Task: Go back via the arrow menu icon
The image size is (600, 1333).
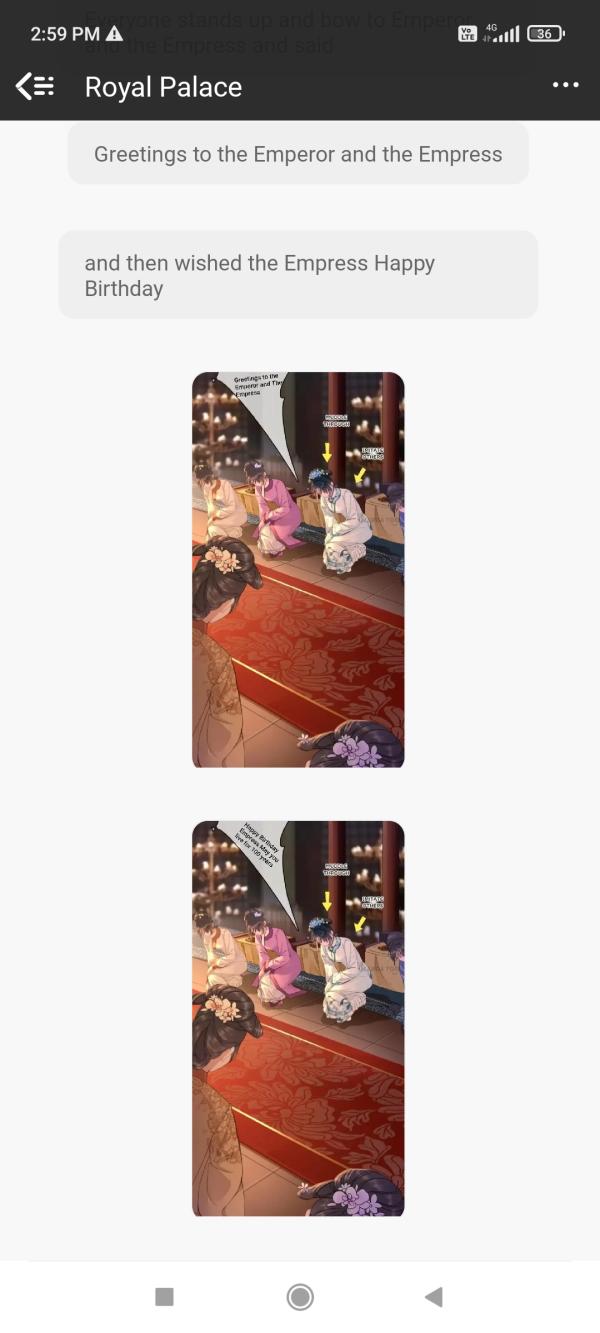Action: 35,87
